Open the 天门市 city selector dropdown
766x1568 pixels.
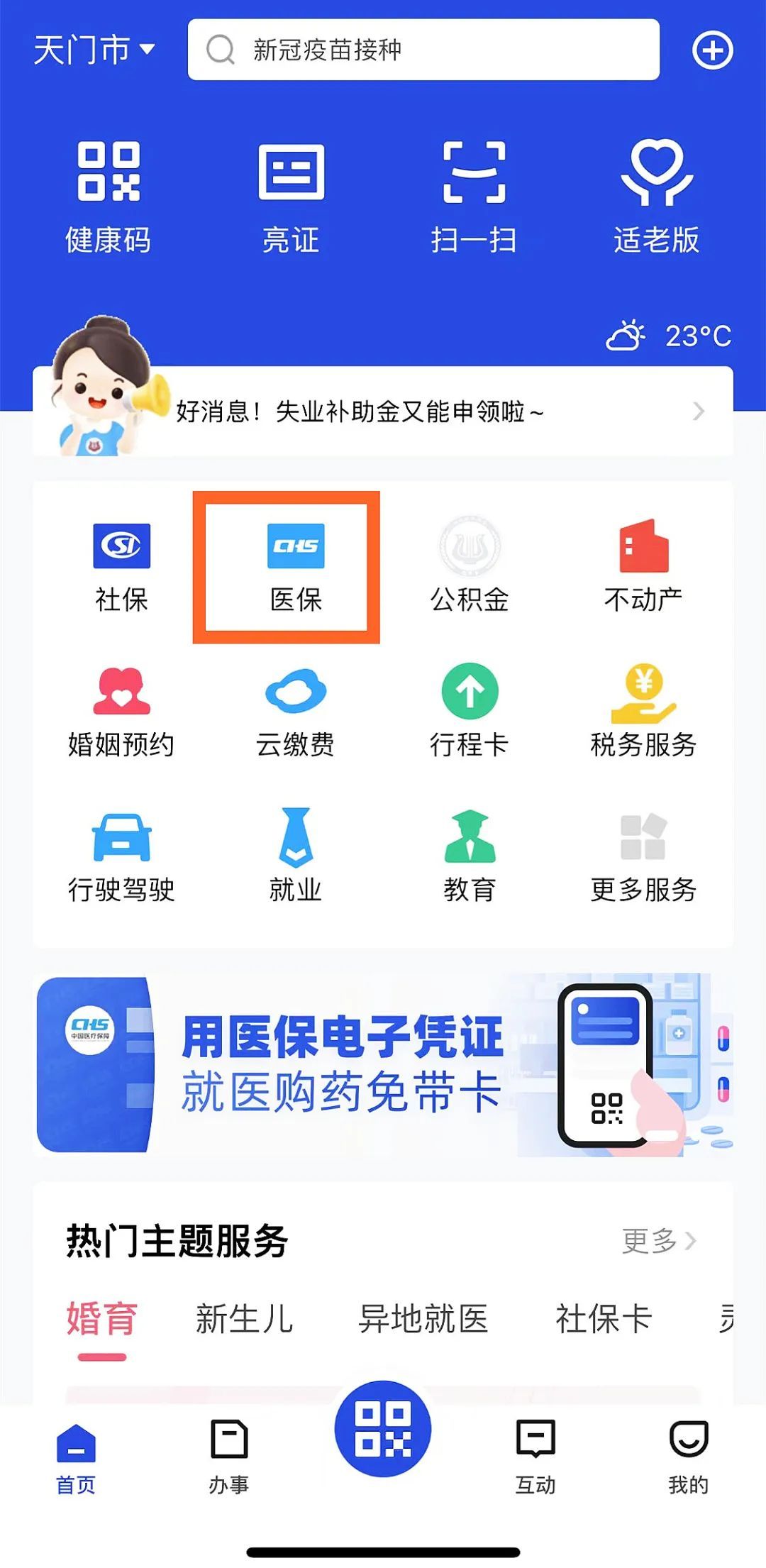(x=94, y=50)
